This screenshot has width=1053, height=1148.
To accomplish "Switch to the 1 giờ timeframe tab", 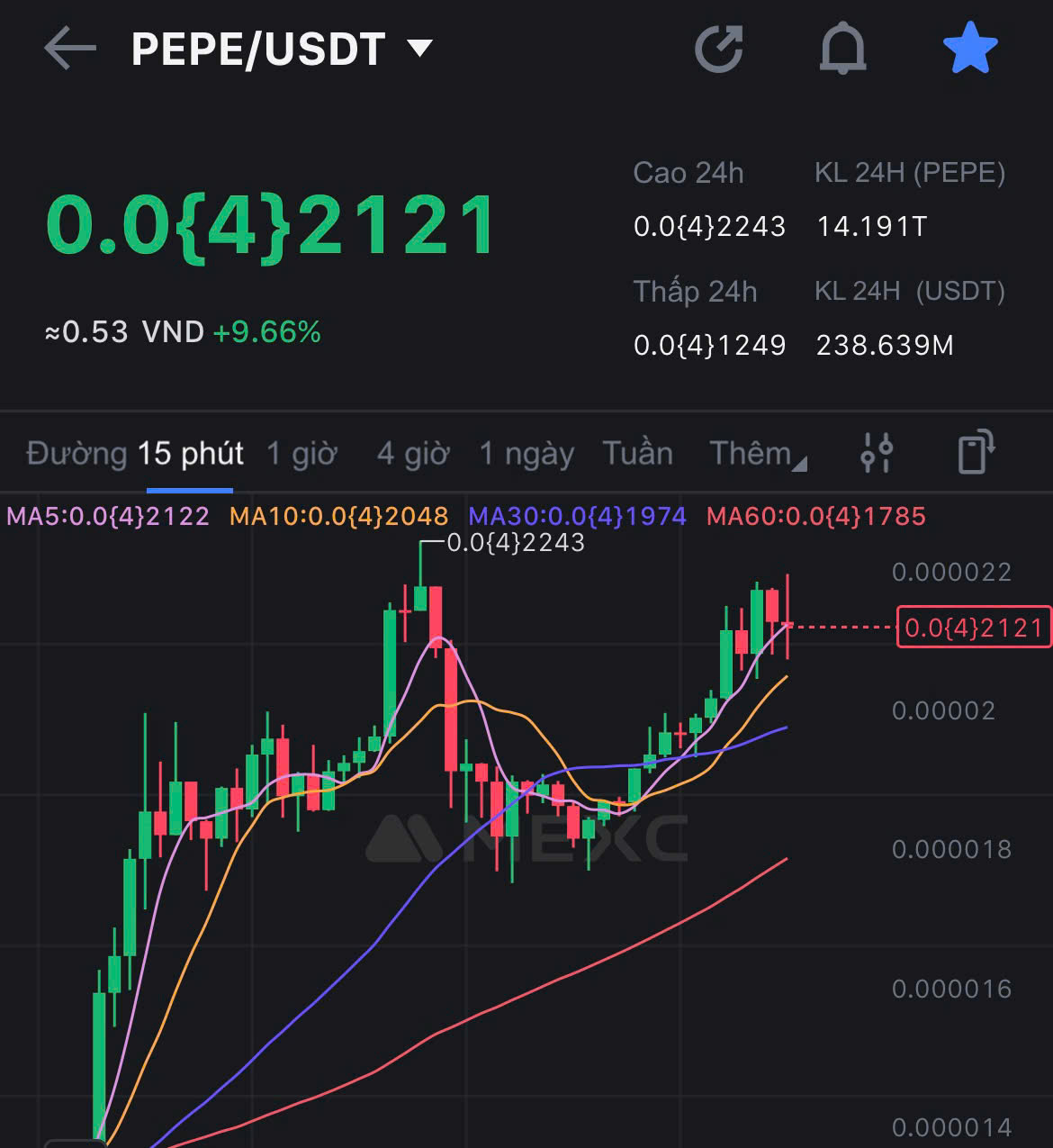I will 301,453.
